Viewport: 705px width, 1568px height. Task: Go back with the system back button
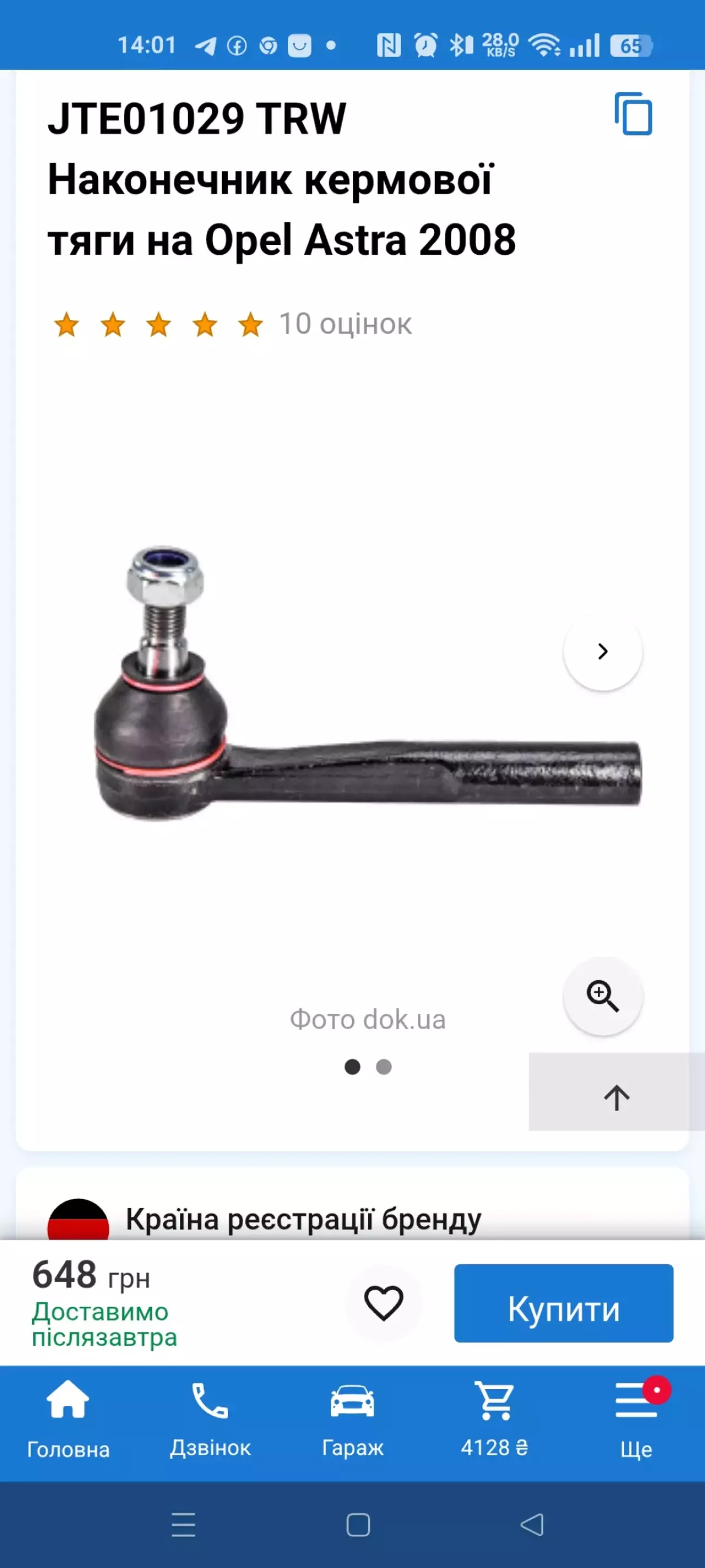point(532,1525)
